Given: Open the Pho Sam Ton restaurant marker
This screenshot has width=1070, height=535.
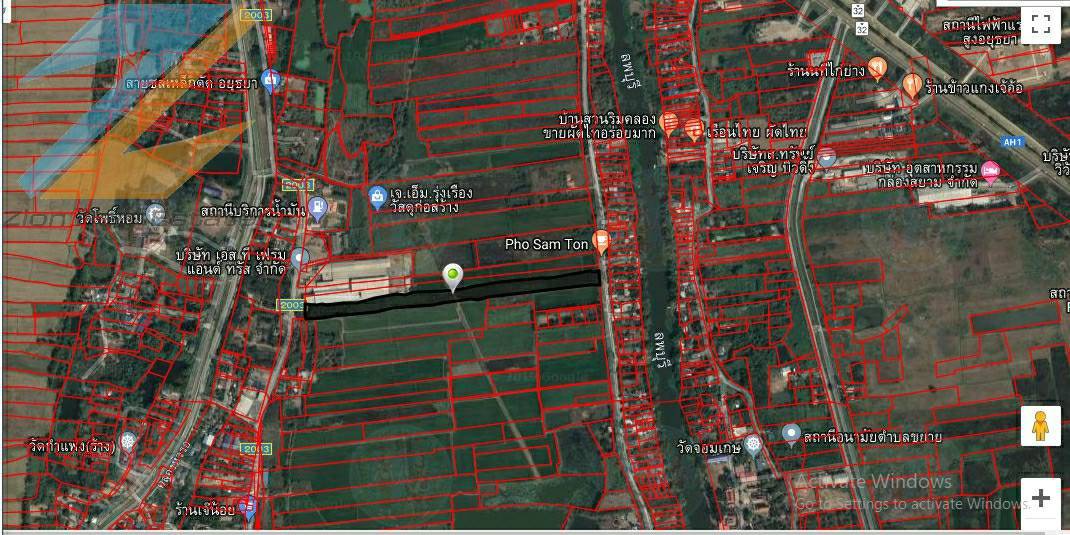Looking at the screenshot, I should tap(601, 240).
